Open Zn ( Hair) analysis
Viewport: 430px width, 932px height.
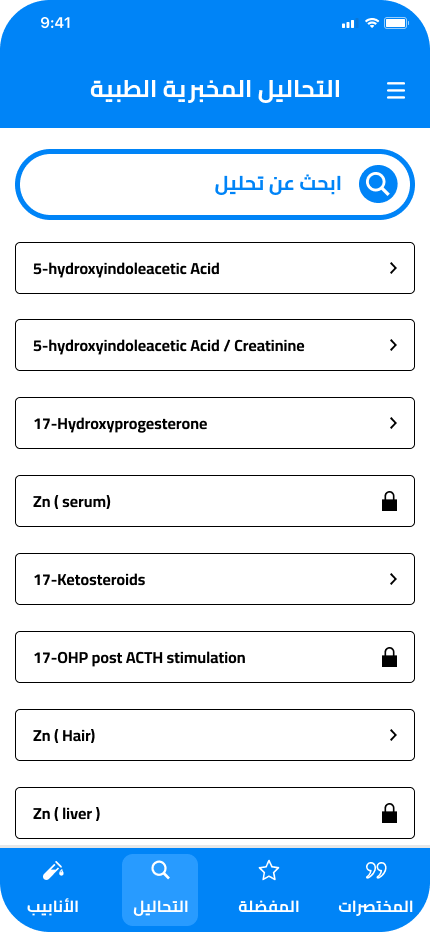[x=215, y=735]
